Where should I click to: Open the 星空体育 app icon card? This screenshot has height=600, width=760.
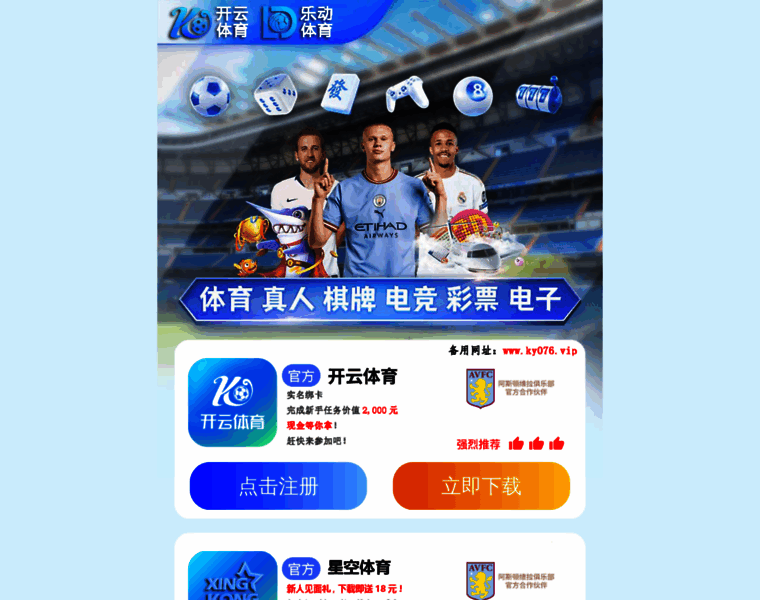click(232, 578)
